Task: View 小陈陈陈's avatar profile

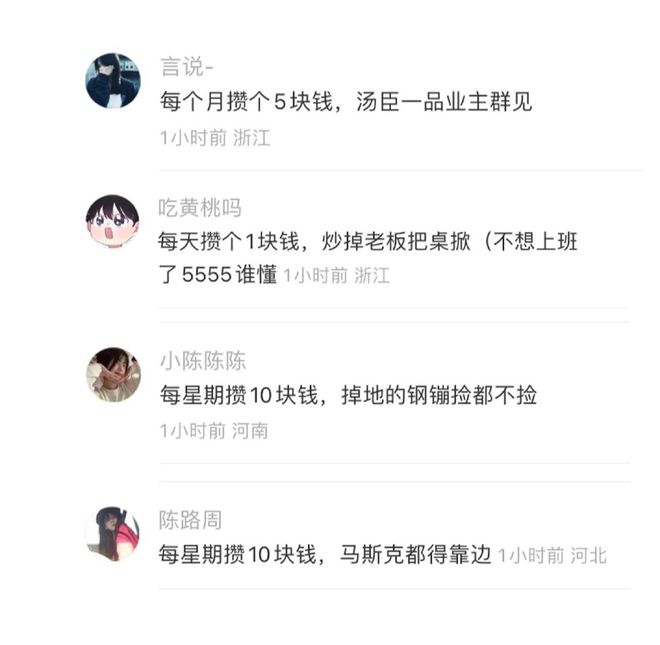Action: [113, 375]
